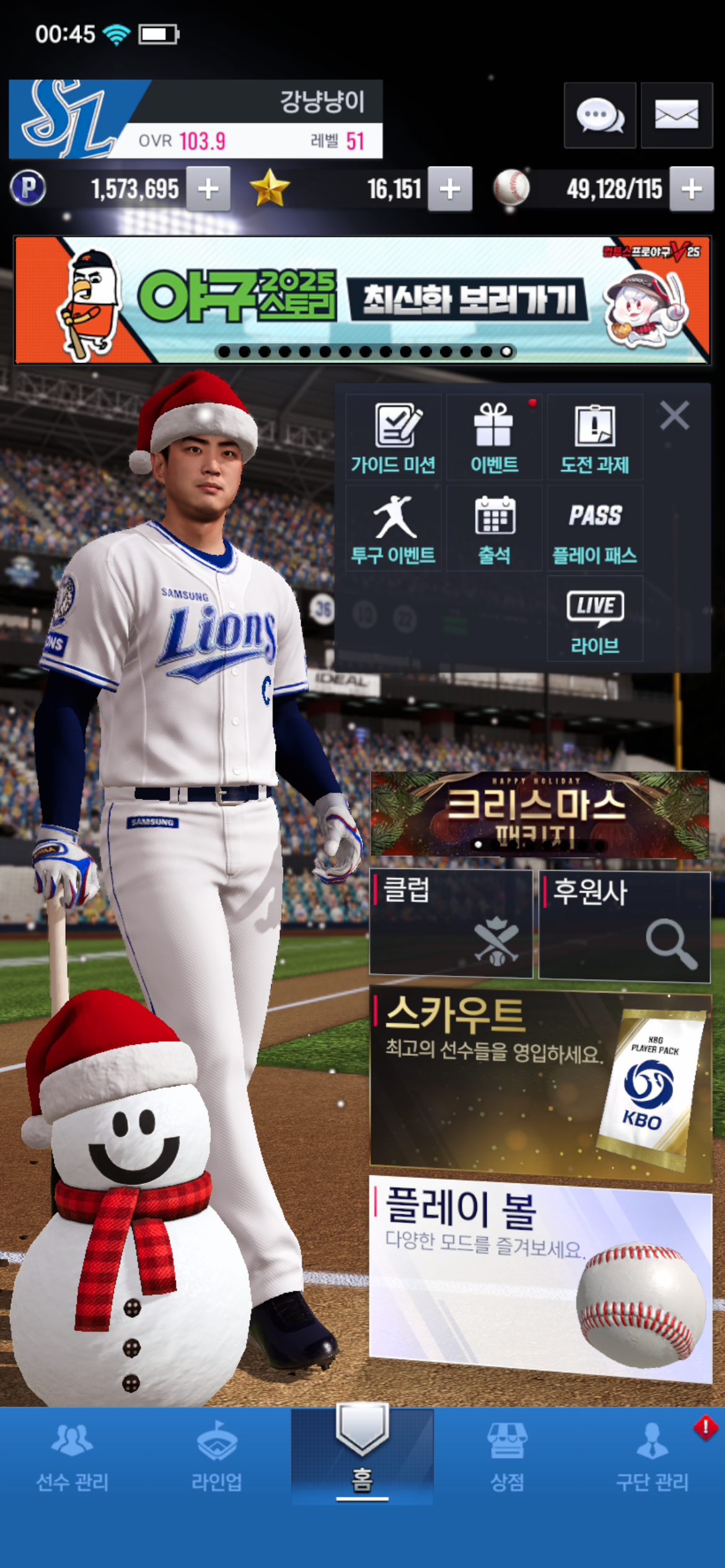
Task: Add more P points with plus button
Action: pyautogui.click(x=208, y=189)
